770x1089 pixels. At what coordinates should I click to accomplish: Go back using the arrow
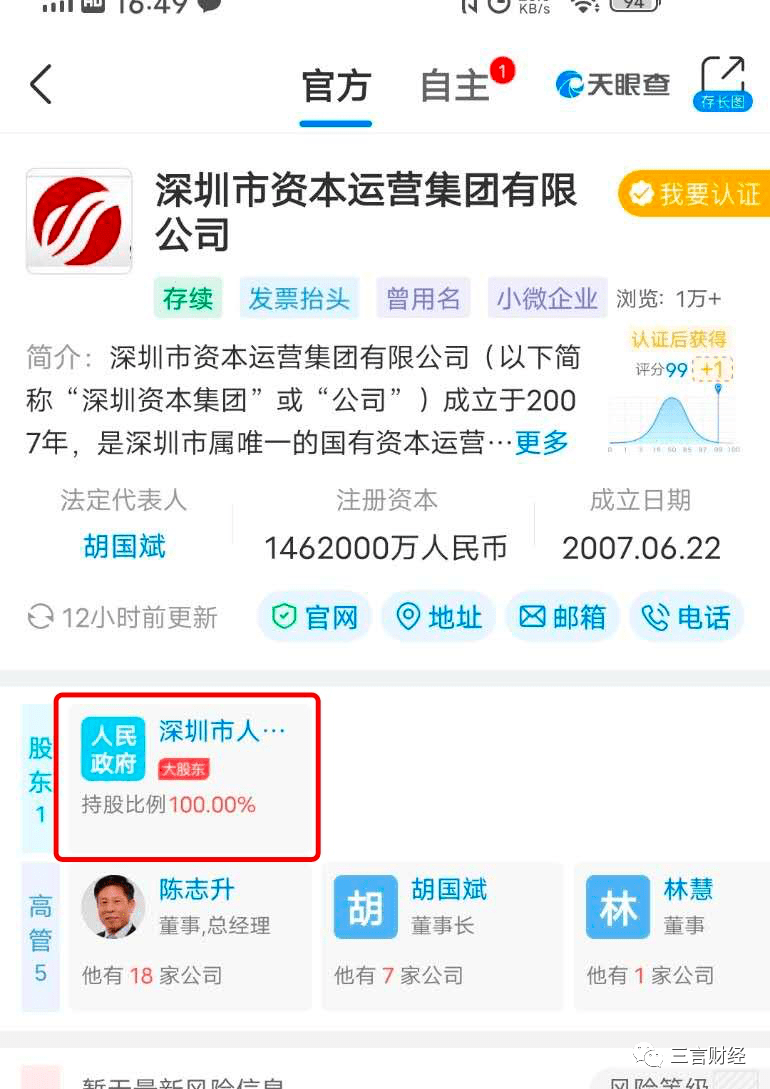pos(41,85)
